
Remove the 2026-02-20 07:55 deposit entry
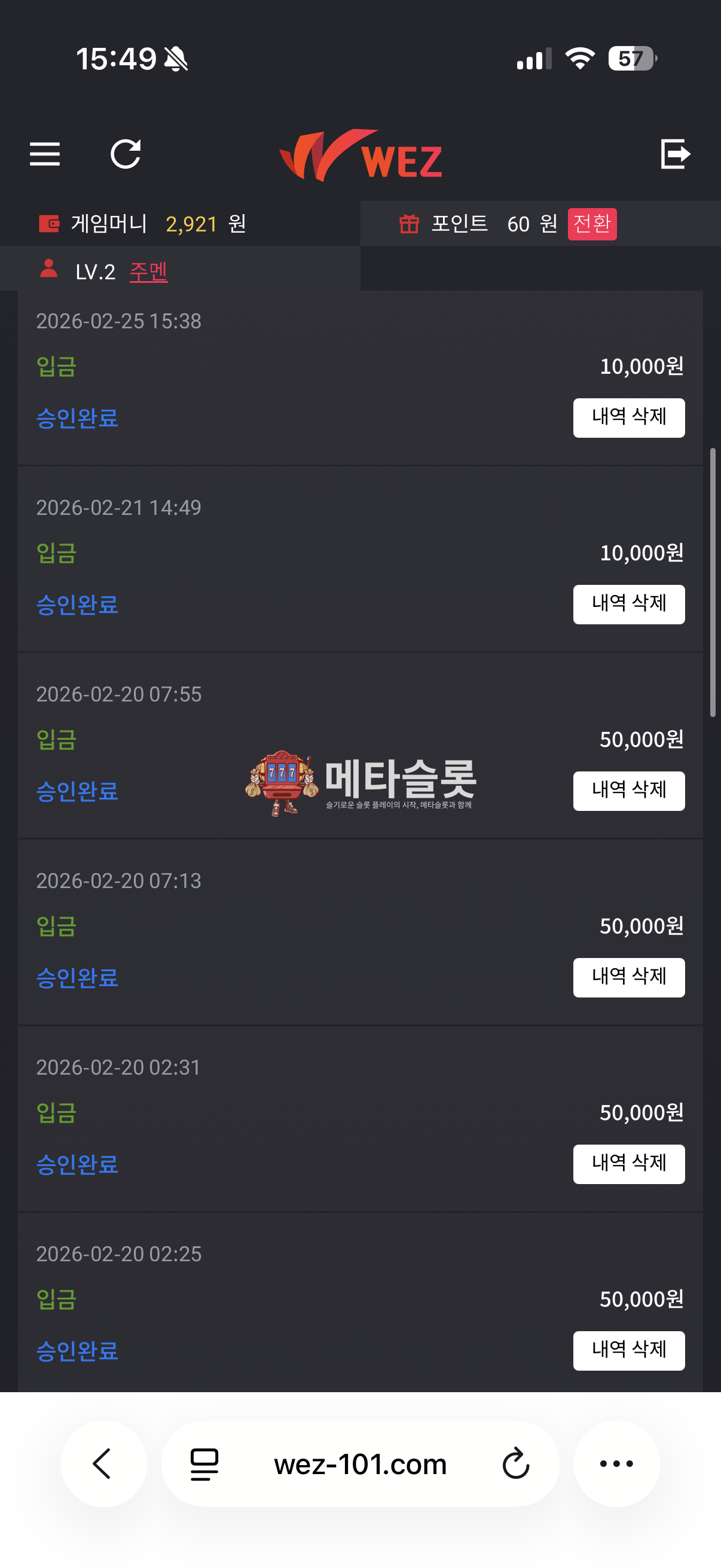pos(628,791)
